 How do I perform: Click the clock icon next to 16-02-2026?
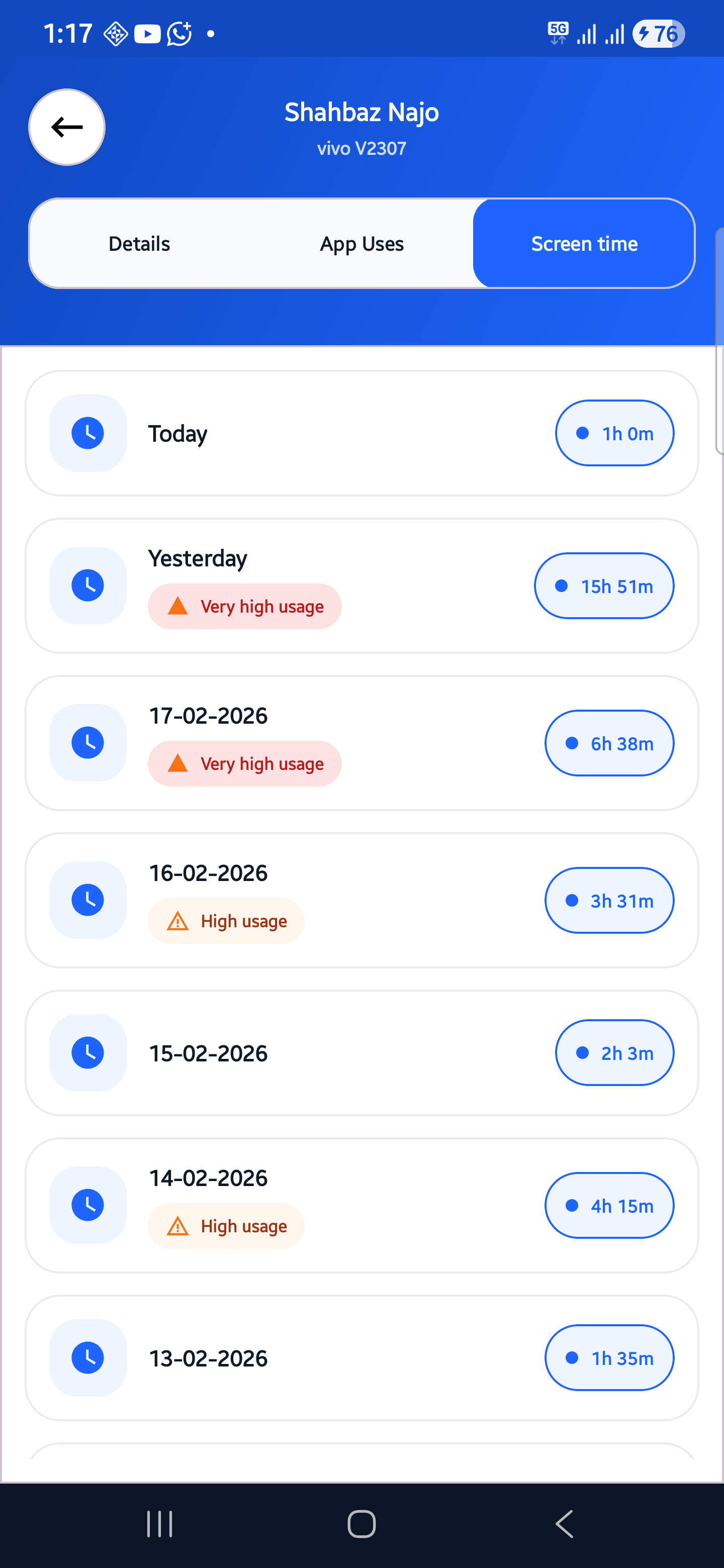tap(87, 900)
